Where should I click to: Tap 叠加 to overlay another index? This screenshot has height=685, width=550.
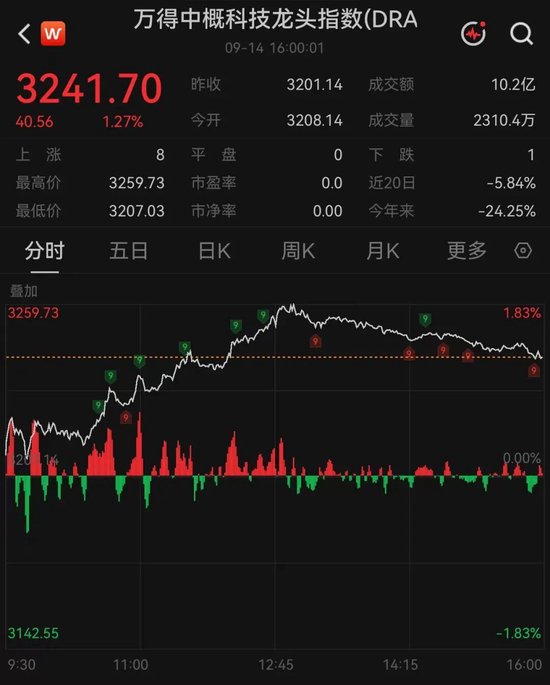[24, 291]
